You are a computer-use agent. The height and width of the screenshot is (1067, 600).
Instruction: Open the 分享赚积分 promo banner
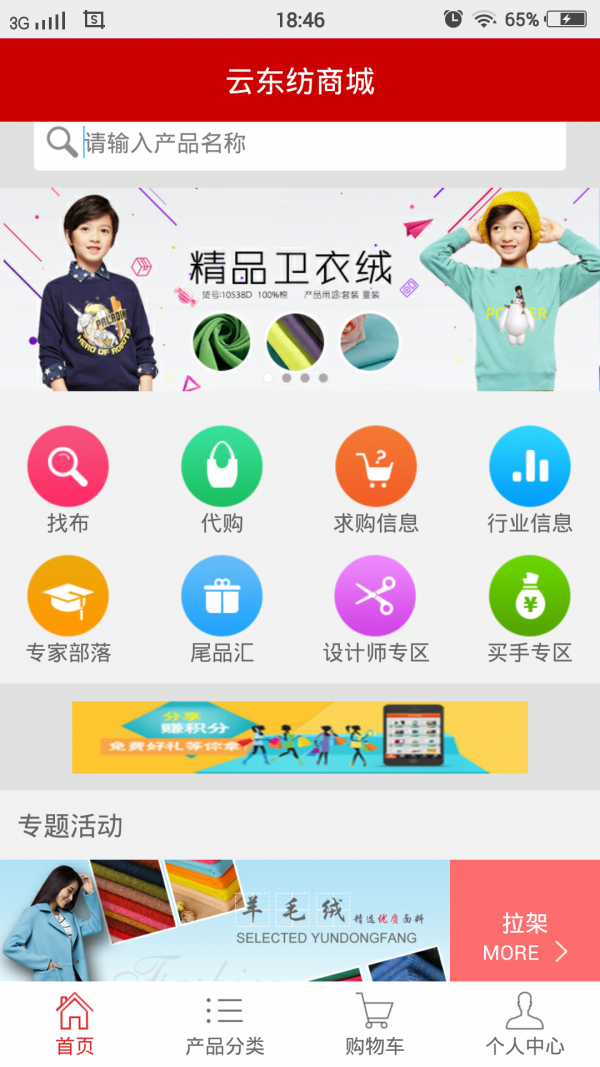pos(300,737)
